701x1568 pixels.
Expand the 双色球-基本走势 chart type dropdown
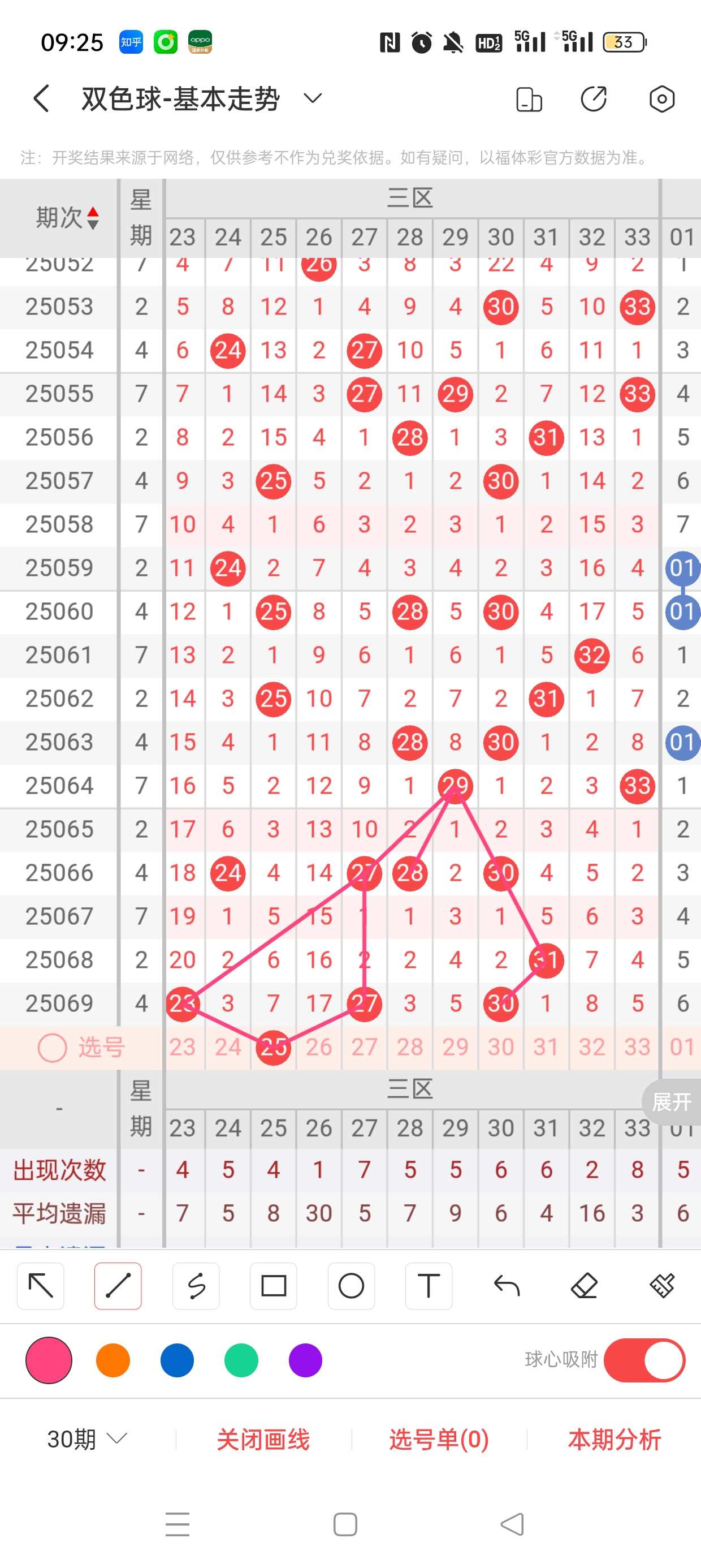tap(312, 98)
